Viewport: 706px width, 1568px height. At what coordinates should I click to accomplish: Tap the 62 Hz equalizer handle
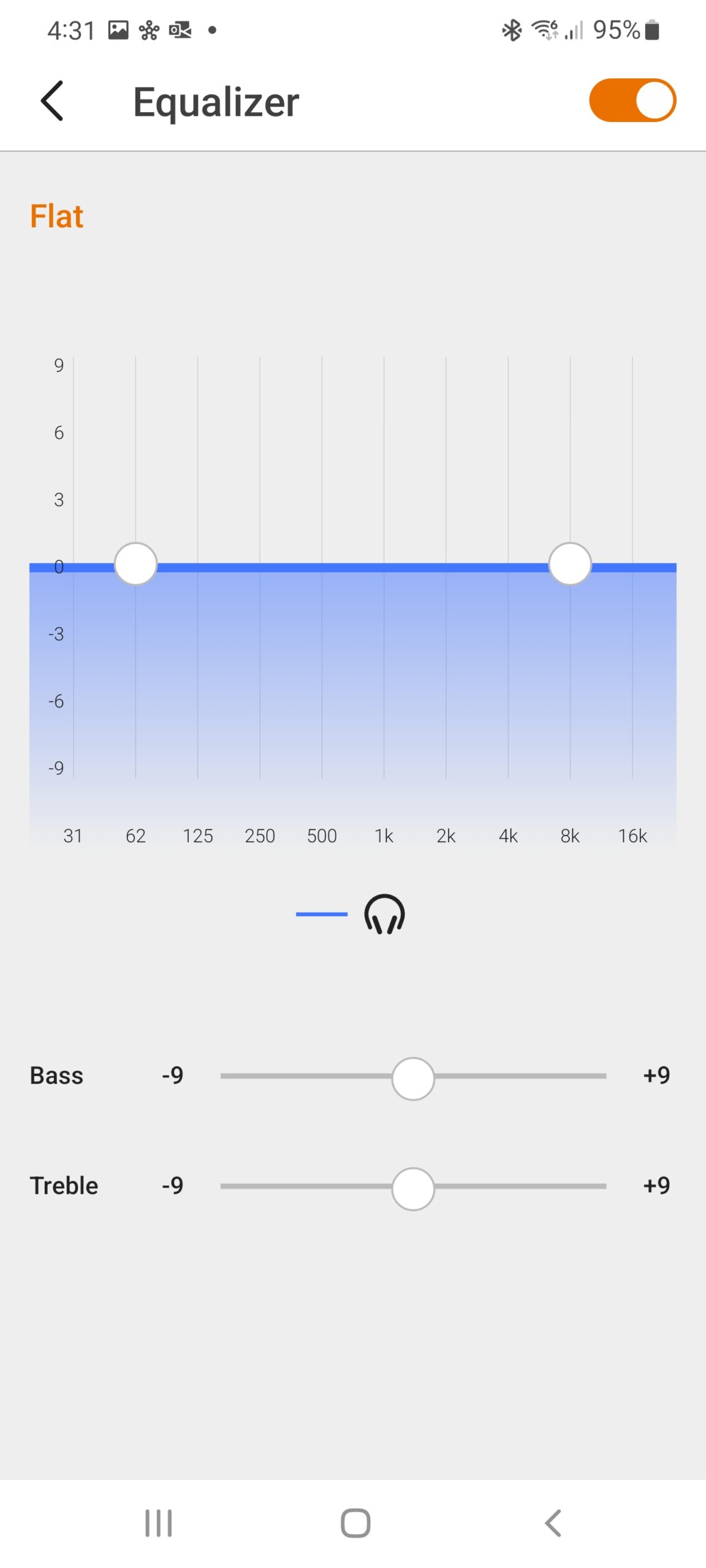pyautogui.click(x=135, y=563)
